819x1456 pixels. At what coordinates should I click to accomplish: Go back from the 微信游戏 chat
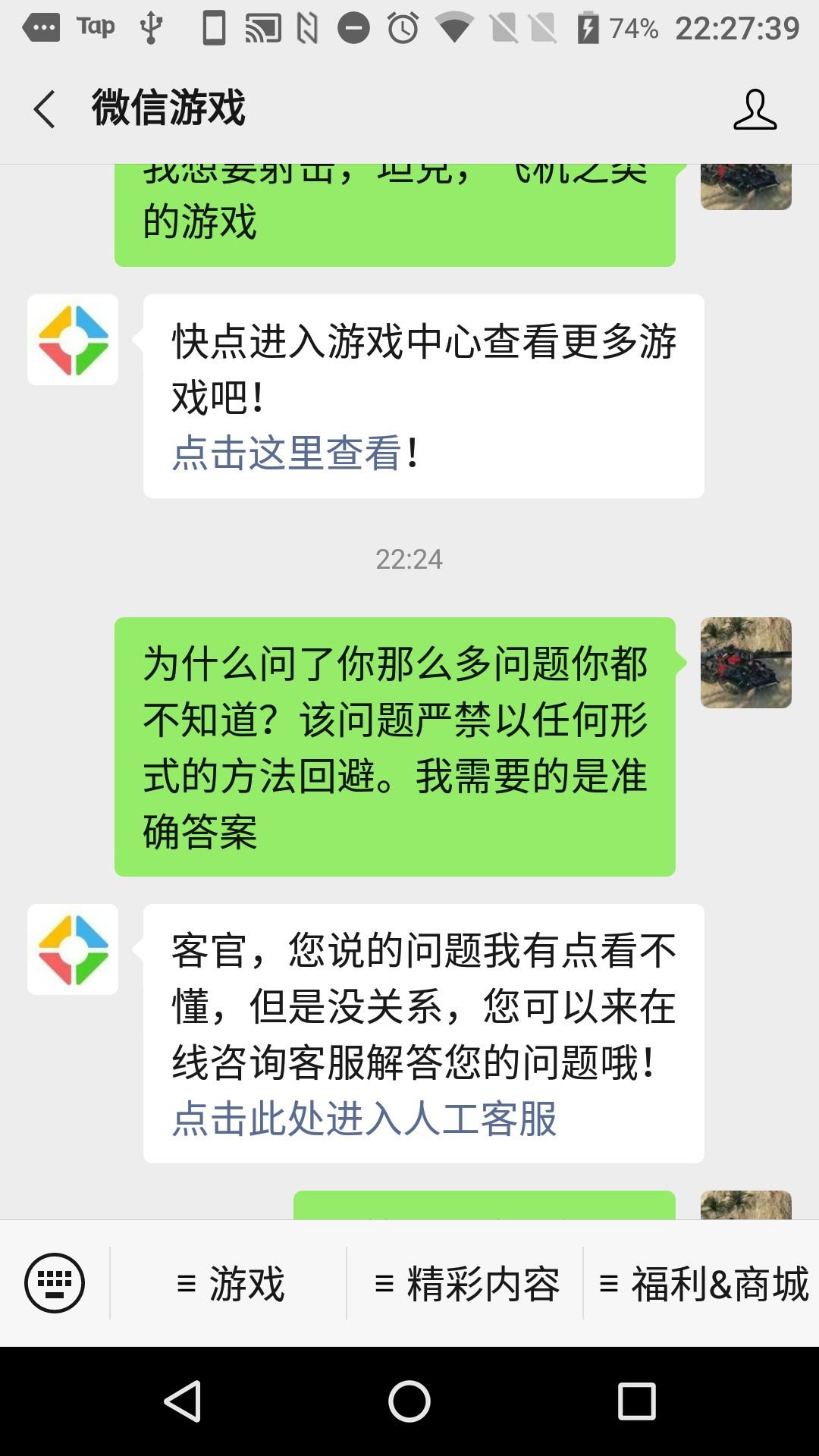[45, 108]
